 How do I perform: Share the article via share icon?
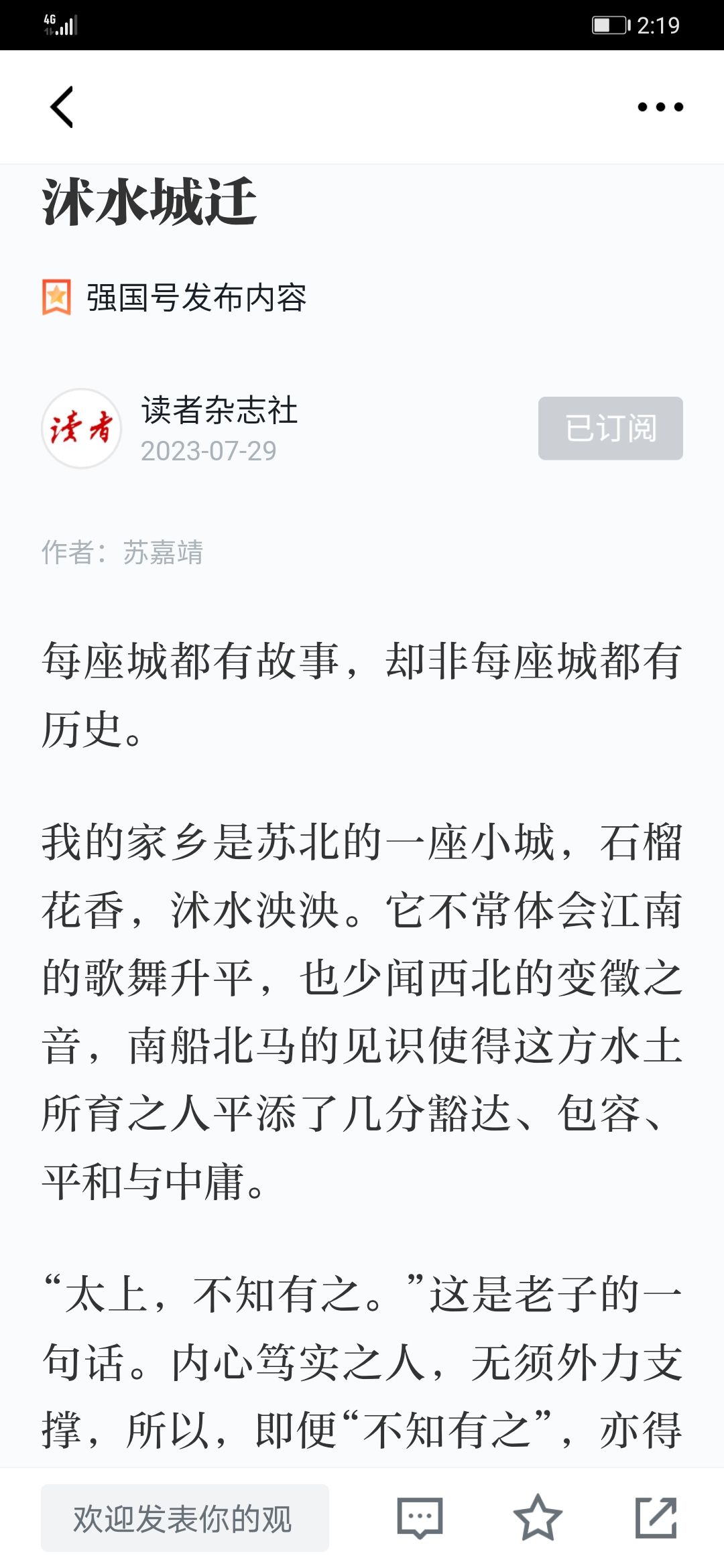coord(656,1518)
